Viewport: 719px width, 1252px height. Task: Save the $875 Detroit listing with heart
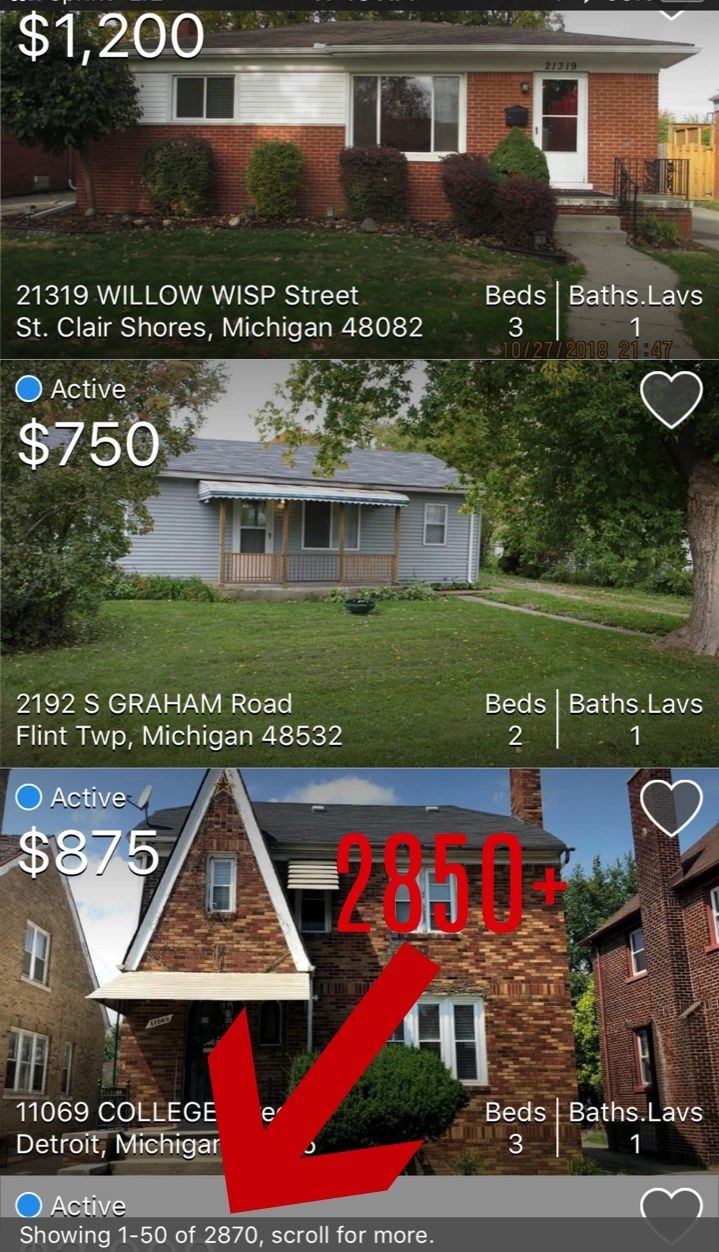click(x=671, y=807)
